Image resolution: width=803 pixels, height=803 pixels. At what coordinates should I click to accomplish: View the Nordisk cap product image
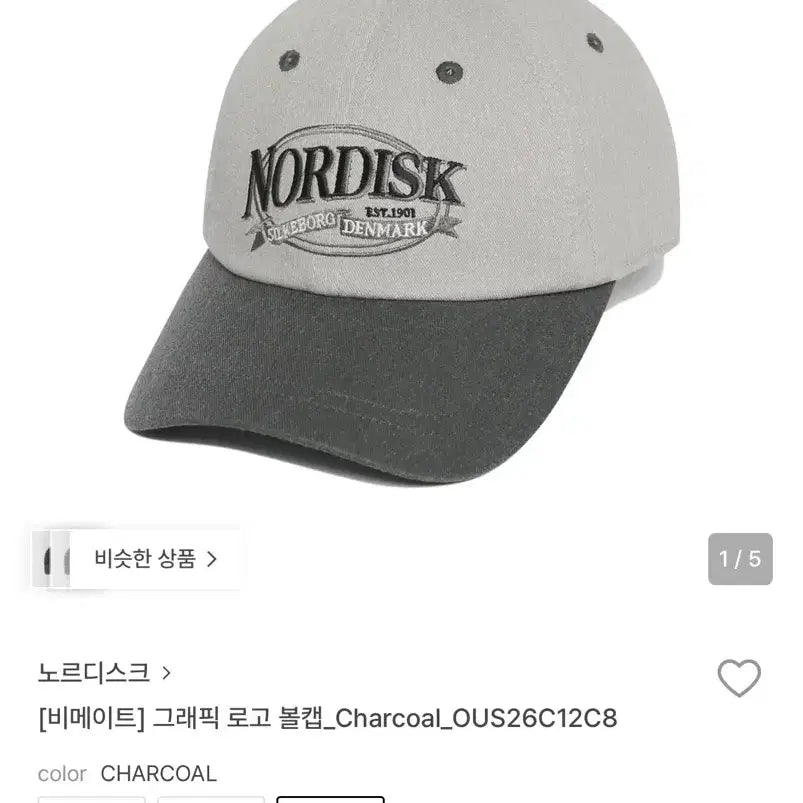point(400,250)
